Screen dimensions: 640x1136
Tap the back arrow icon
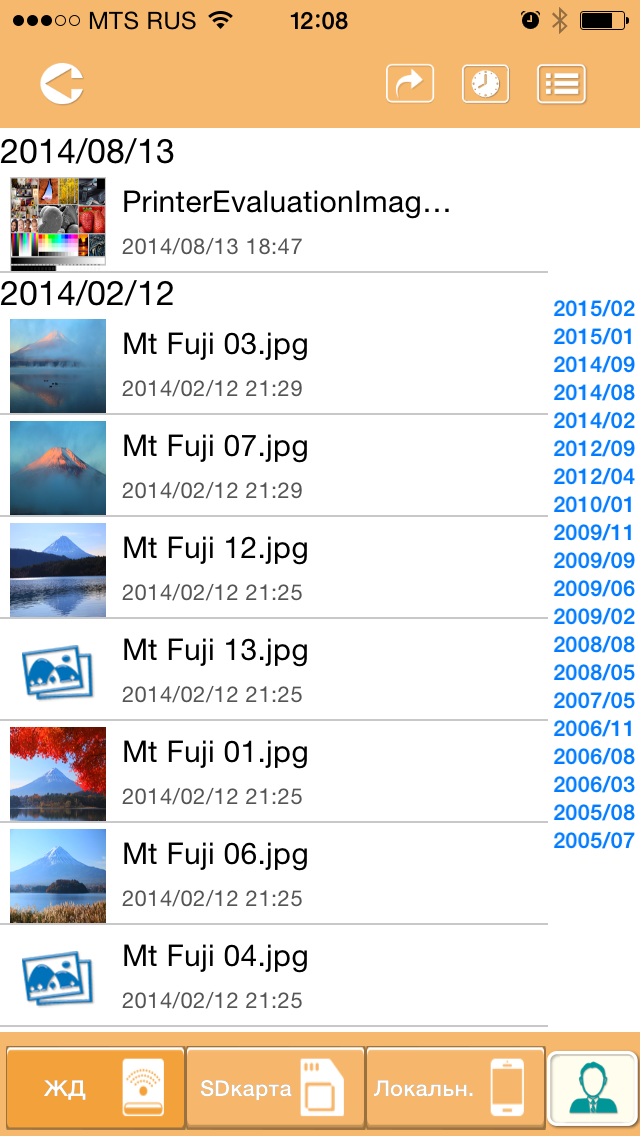tap(62, 84)
